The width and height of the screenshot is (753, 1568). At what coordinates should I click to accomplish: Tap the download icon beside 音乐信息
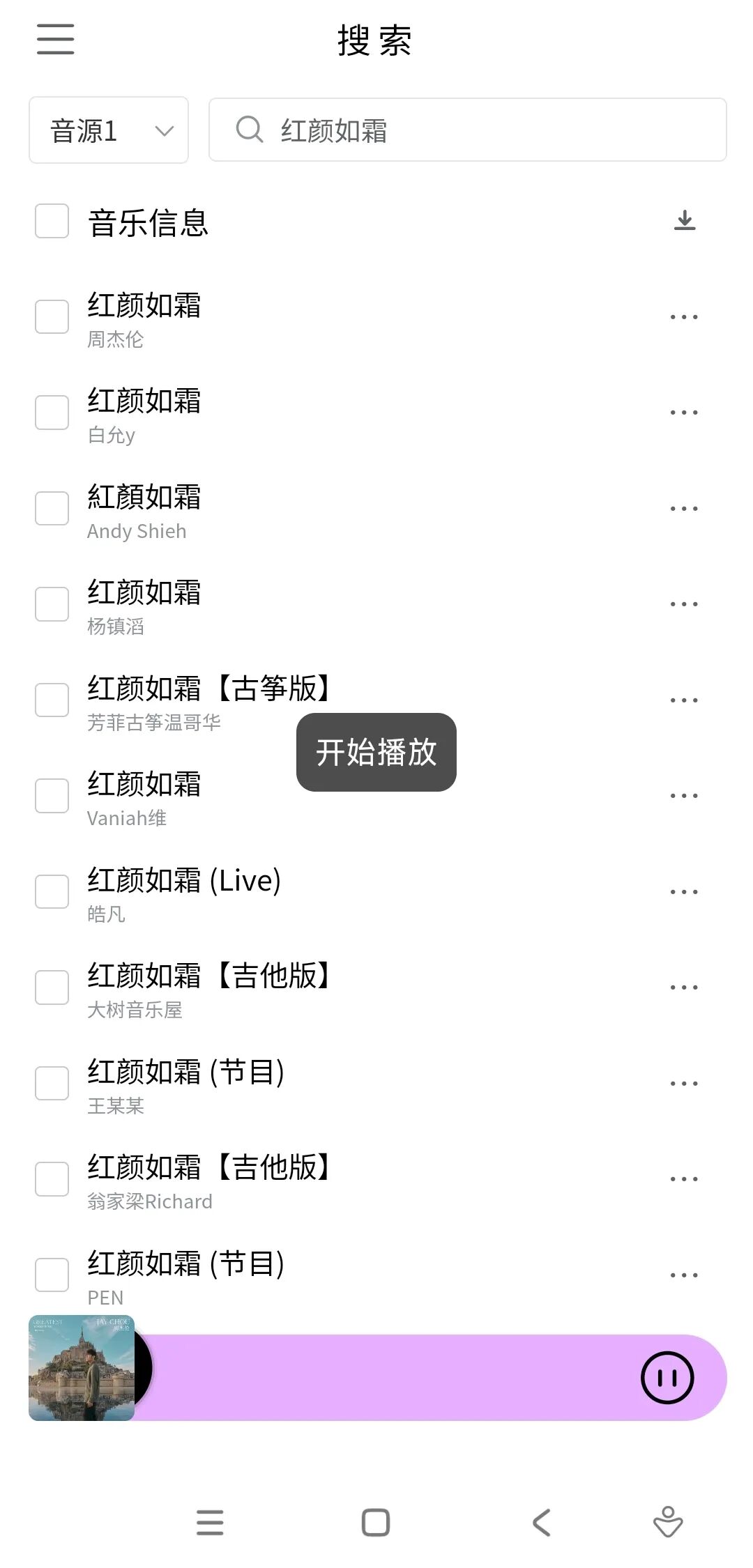(685, 221)
